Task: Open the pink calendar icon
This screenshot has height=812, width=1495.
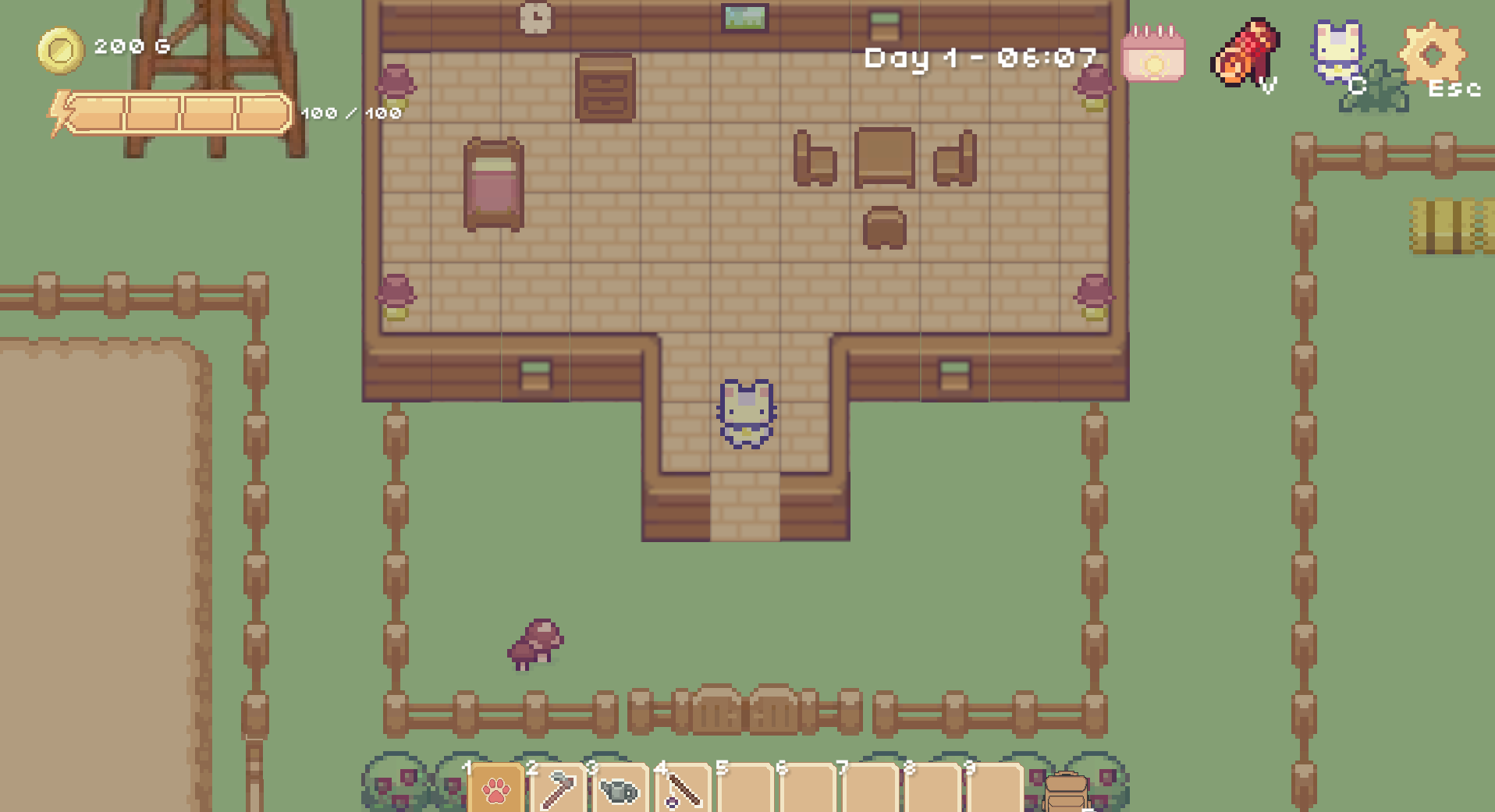Action: pyautogui.click(x=1152, y=55)
